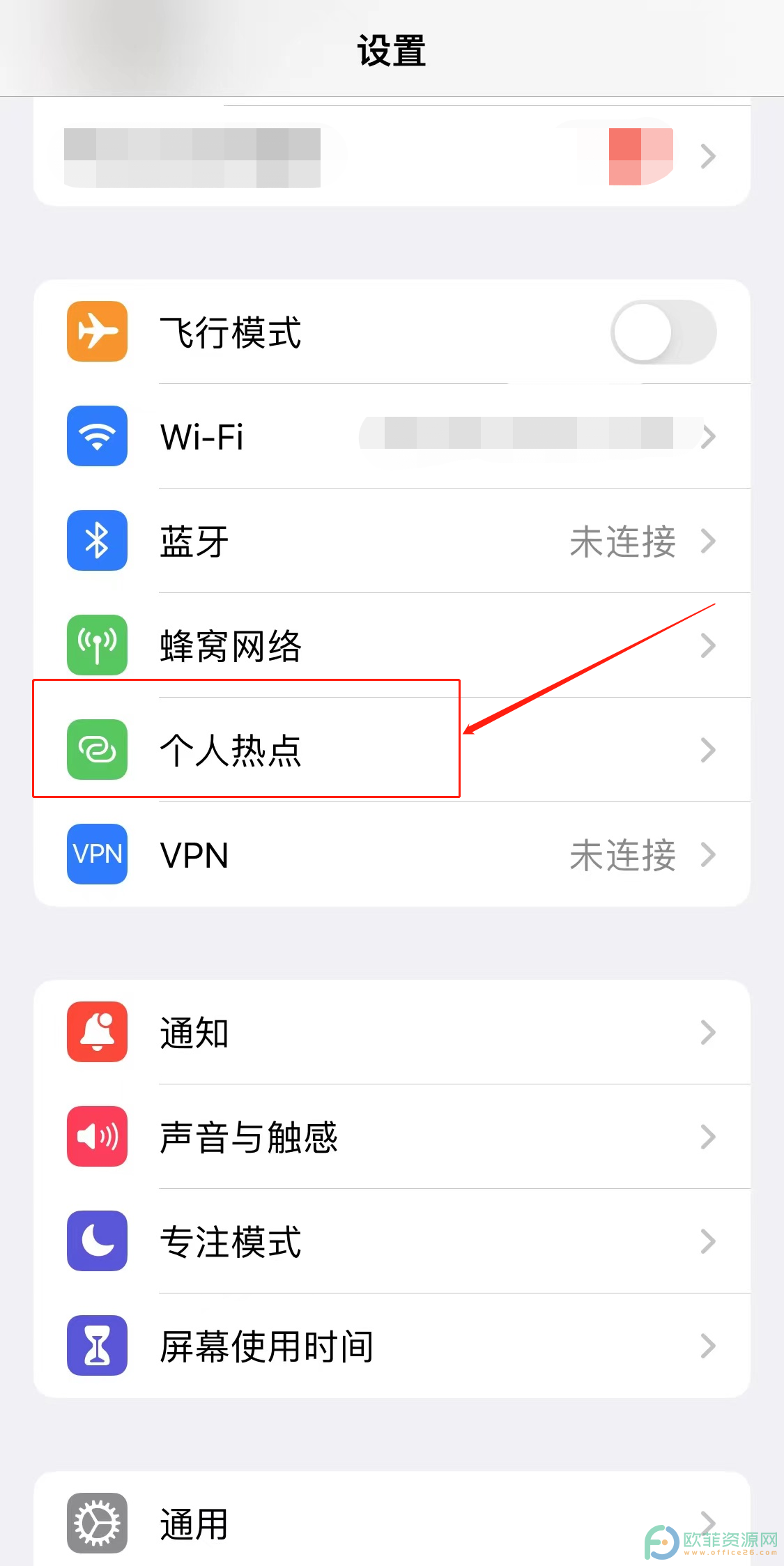Screen dimensions: 784x1566
Task: Open 个人热点 personal hotspot
Action: pos(392,750)
